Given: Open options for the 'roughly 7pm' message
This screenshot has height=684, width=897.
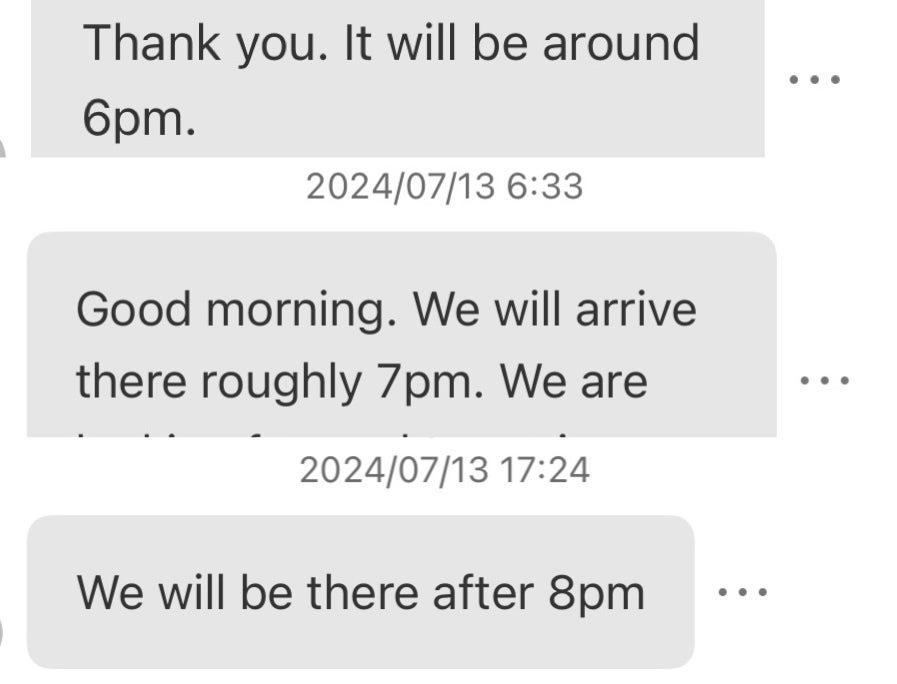Looking at the screenshot, I should point(825,380).
